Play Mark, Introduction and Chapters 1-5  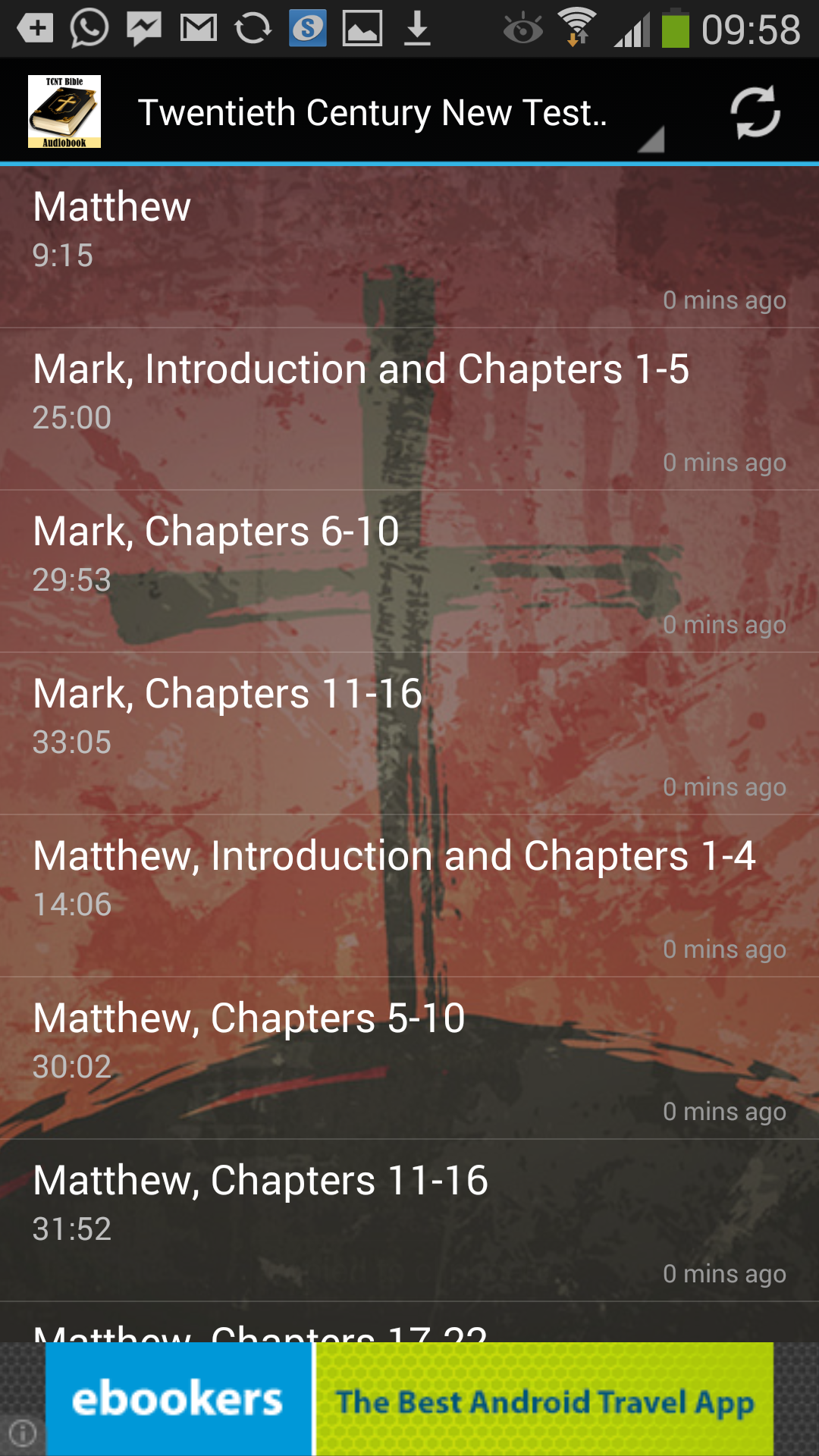409,409
